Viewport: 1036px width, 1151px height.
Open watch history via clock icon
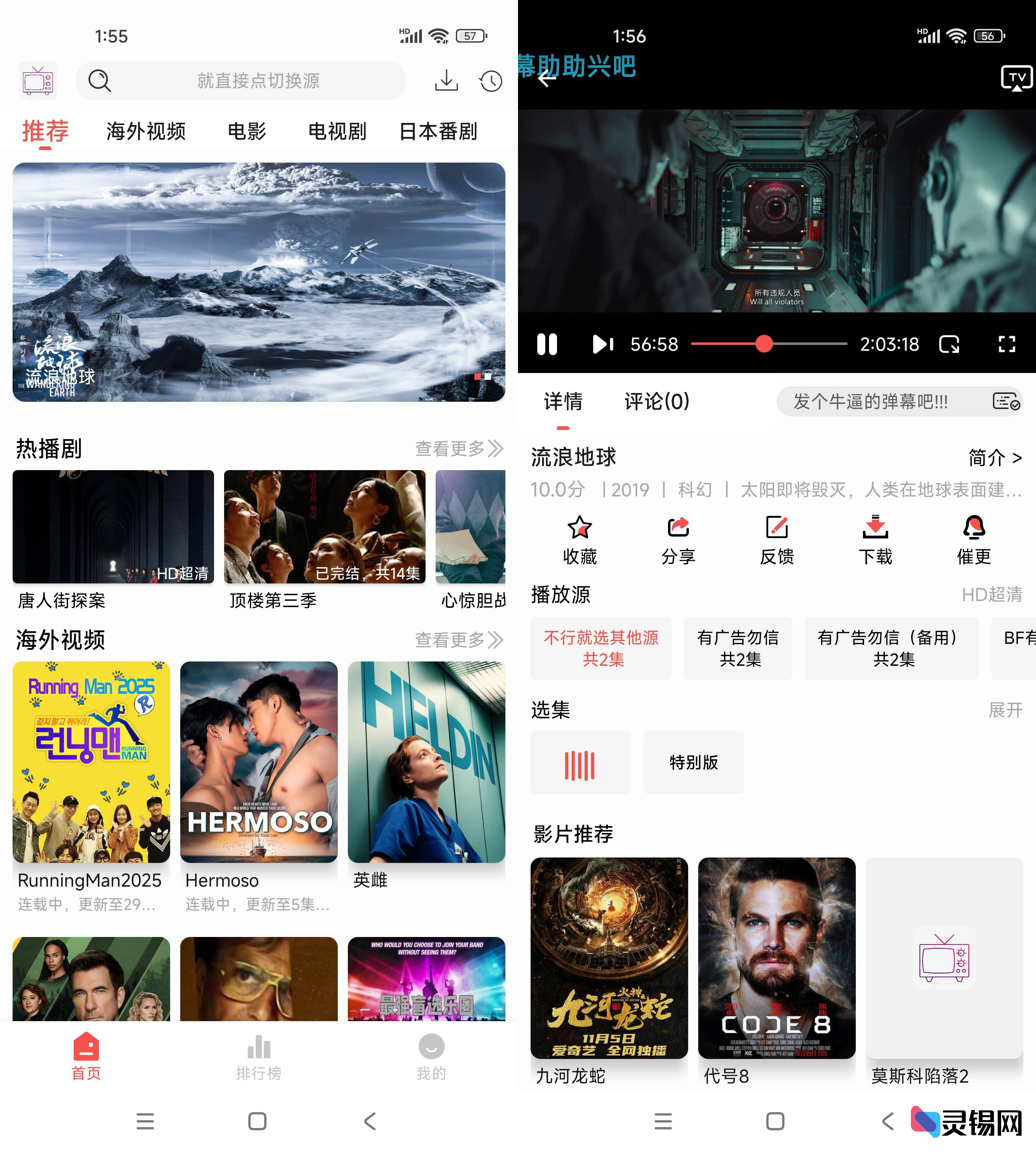490,80
